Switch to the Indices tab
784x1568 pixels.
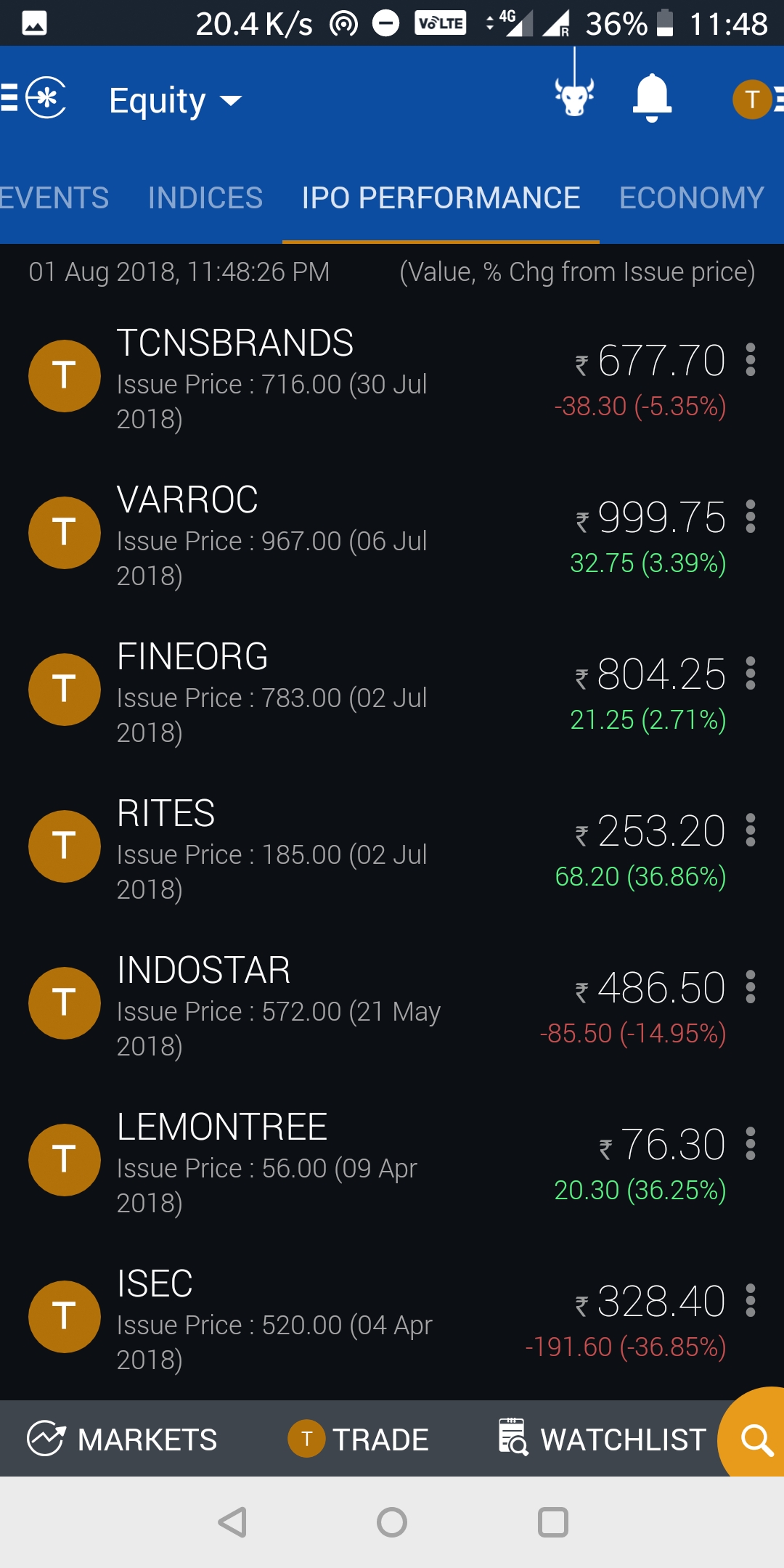pos(205,198)
